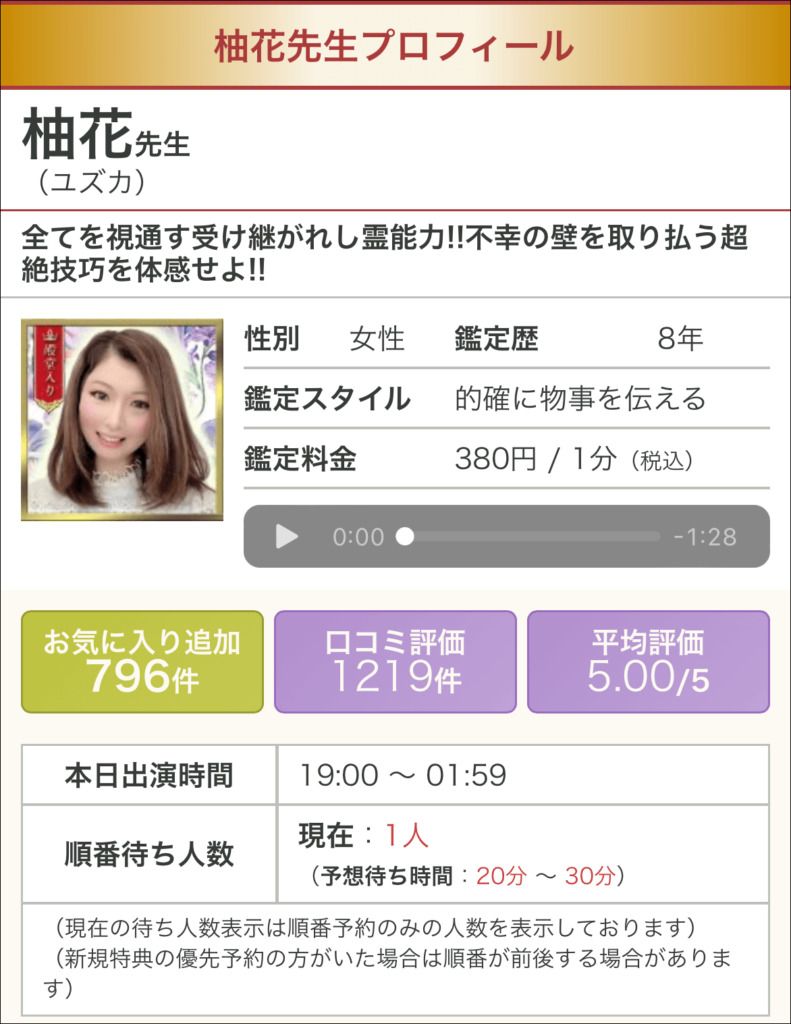Image resolution: width=791 pixels, height=1024 pixels.
Task: View the 平均評価 5.00/5 rating
Action: point(648,662)
